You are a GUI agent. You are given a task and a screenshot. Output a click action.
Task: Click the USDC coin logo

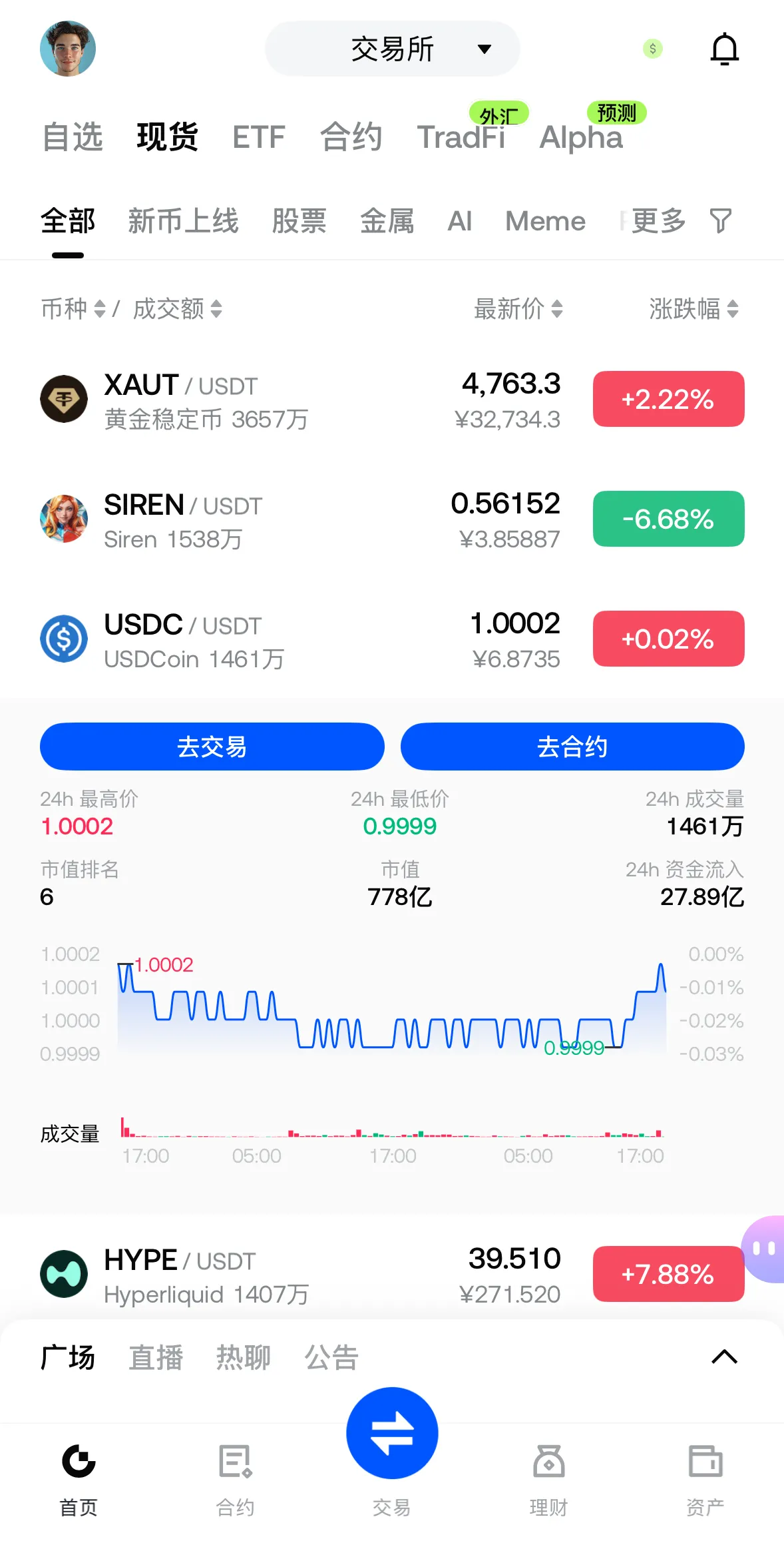point(65,639)
